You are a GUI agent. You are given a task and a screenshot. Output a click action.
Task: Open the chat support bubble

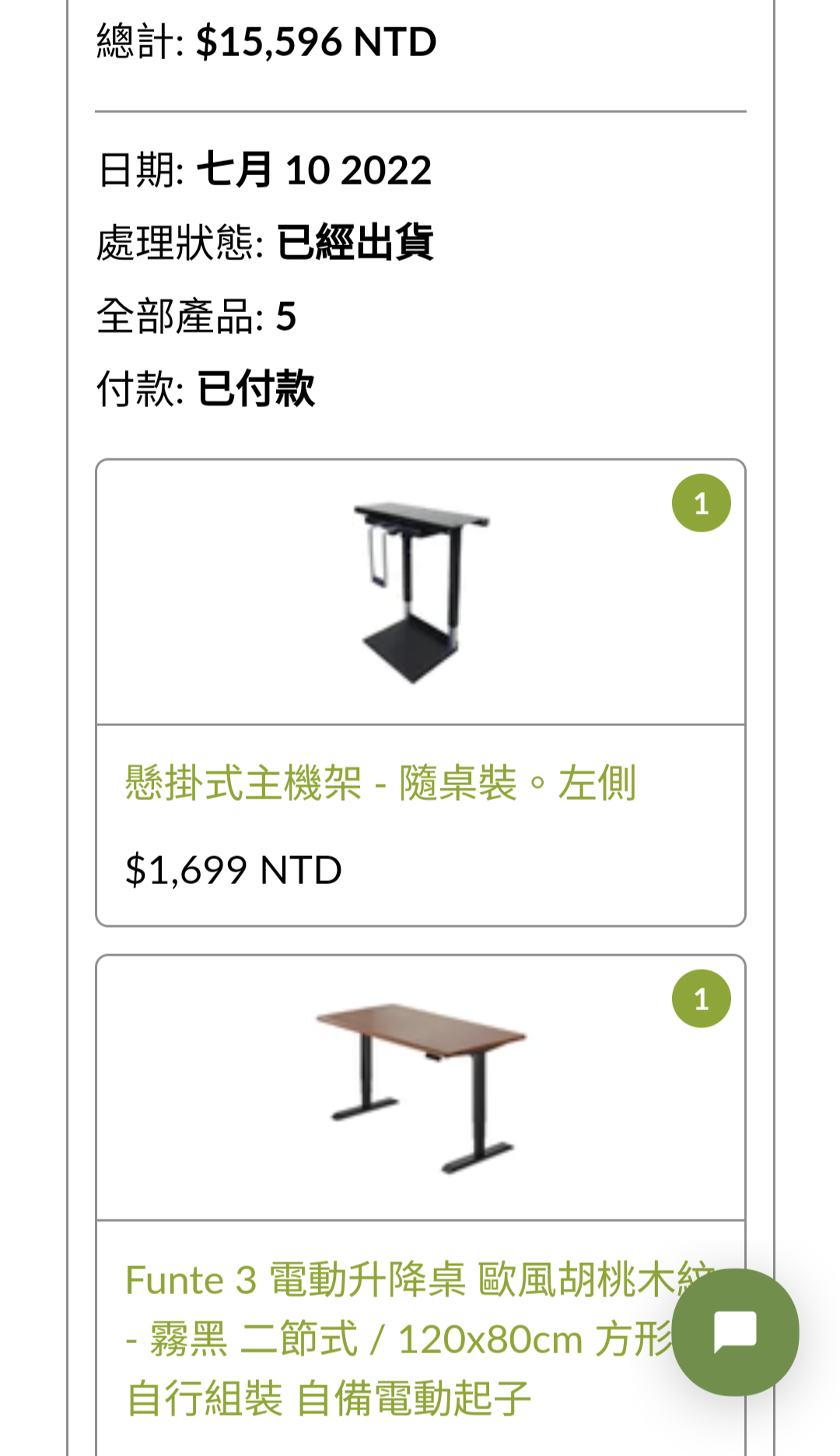coord(735,1331)
